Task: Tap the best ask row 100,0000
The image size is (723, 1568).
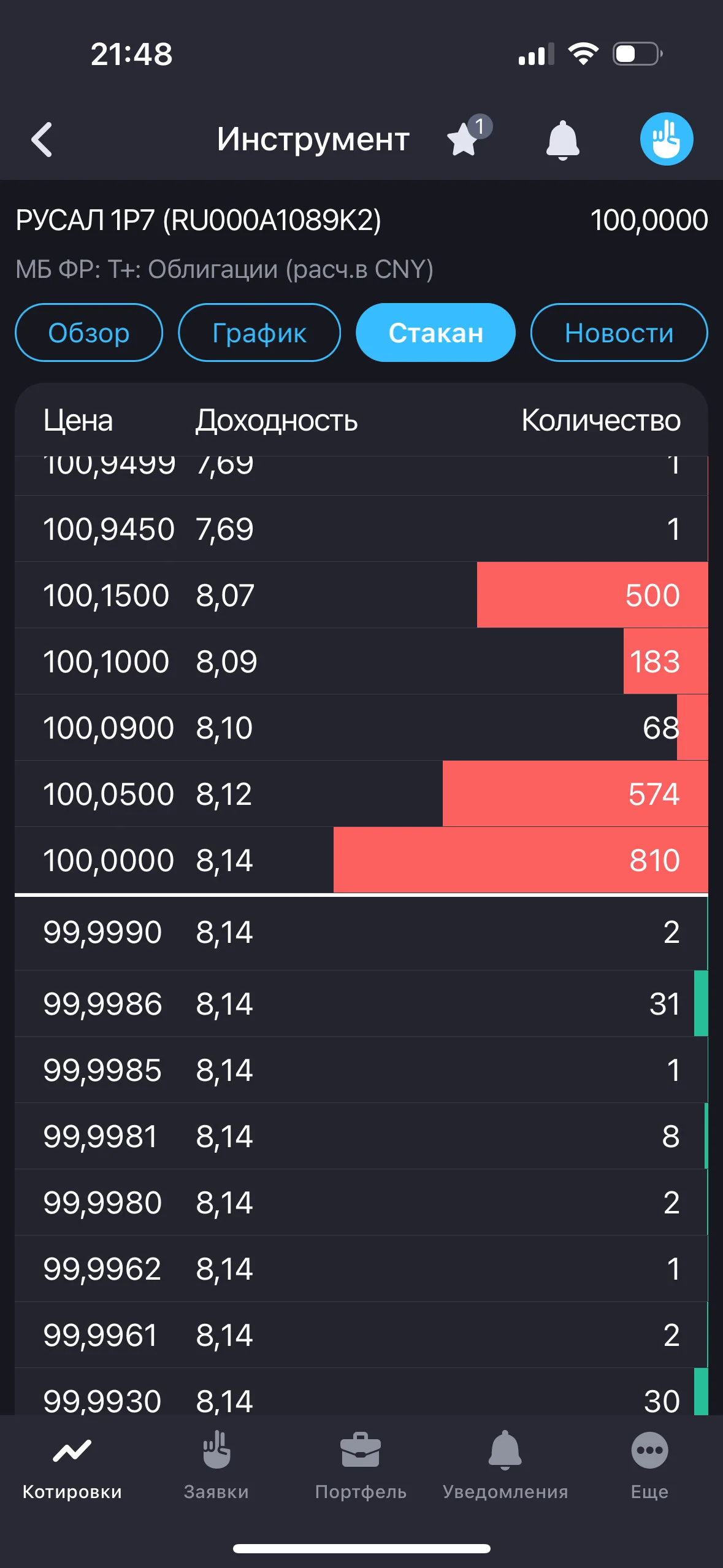Action: click(361, 860)
